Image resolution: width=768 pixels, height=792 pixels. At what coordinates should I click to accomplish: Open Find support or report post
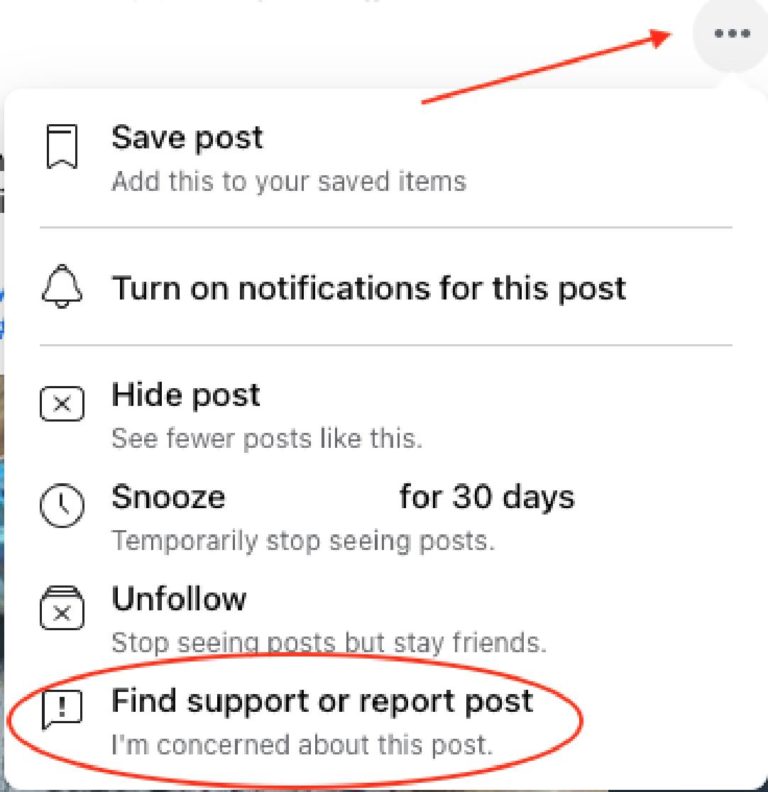(322, 703)
